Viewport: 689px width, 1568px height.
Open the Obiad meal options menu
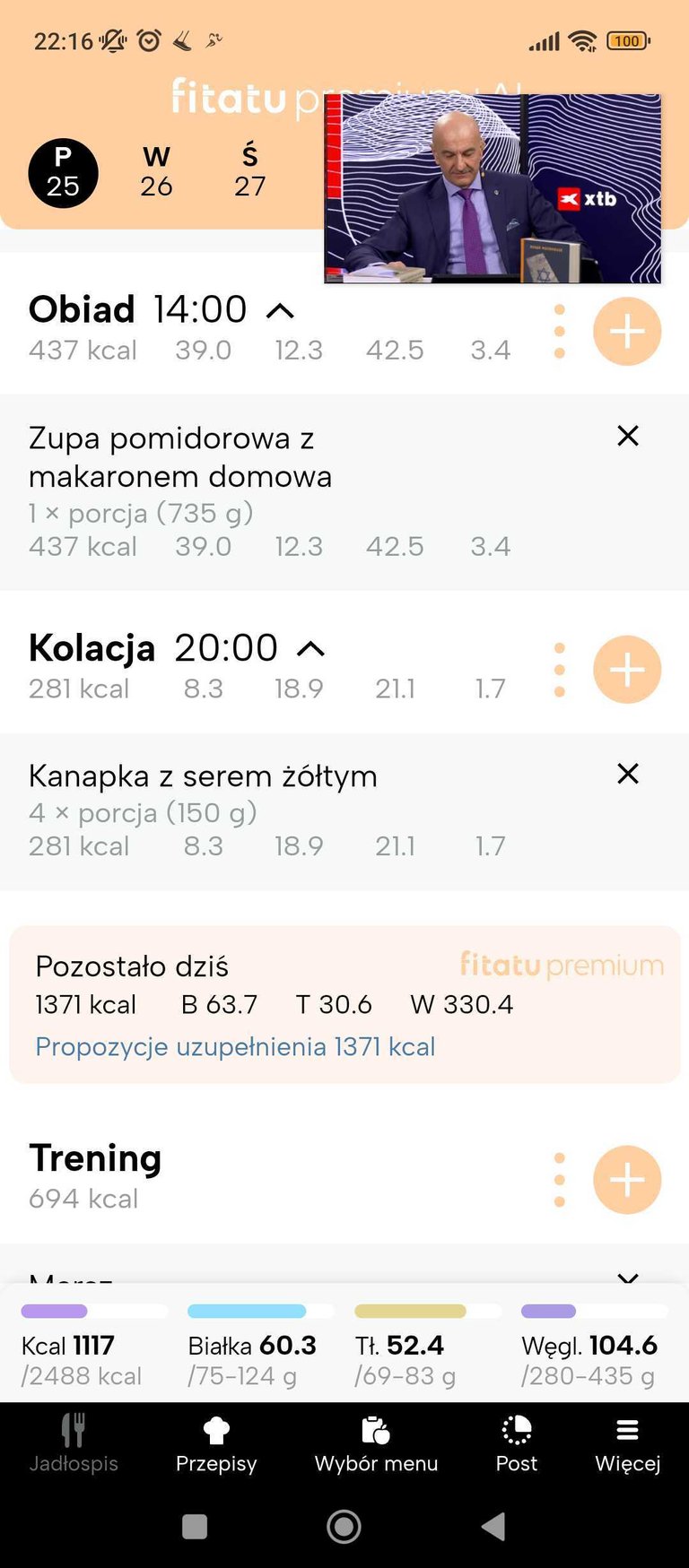tap(560, 332)
